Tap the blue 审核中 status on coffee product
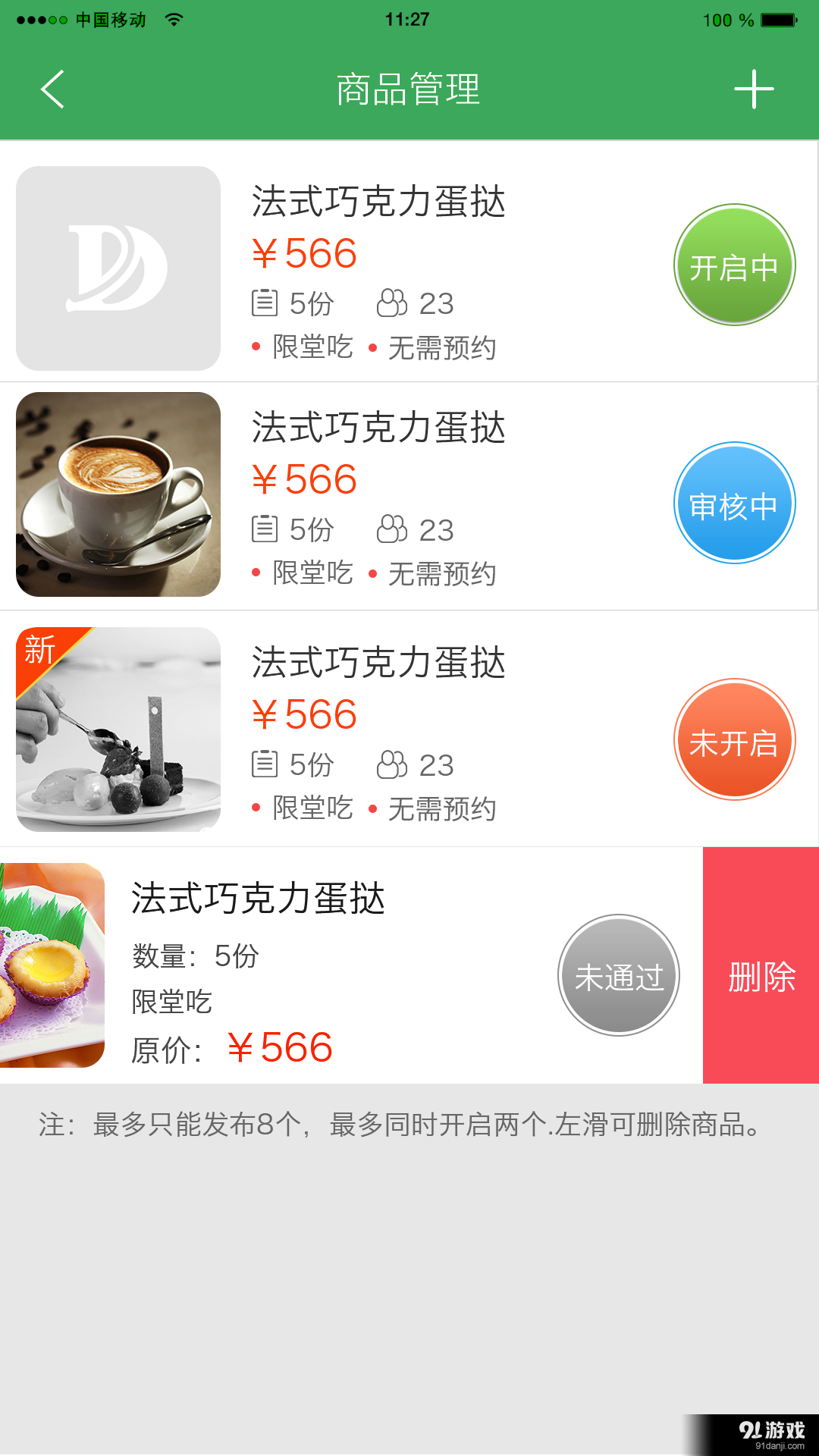Viewport: 819px width, 1456px height. pyautogui.click(x=734, y=502)
